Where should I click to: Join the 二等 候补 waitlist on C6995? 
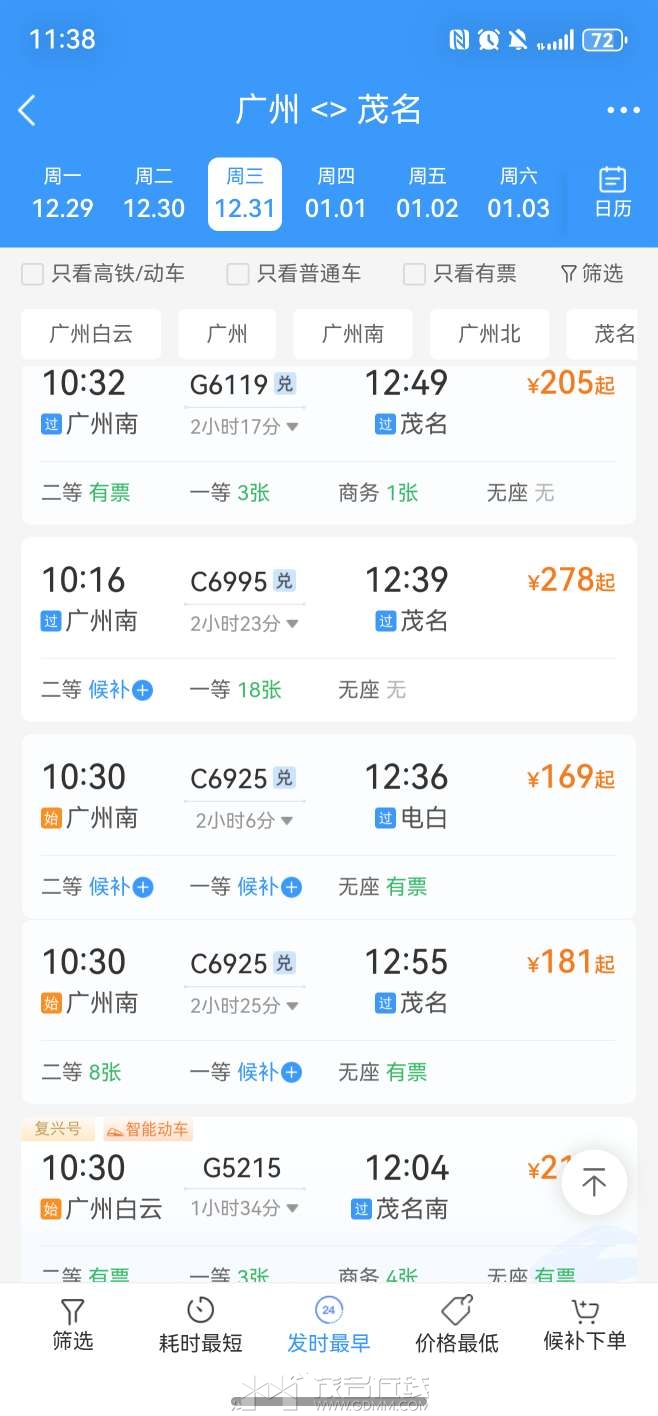pos(120,690)
